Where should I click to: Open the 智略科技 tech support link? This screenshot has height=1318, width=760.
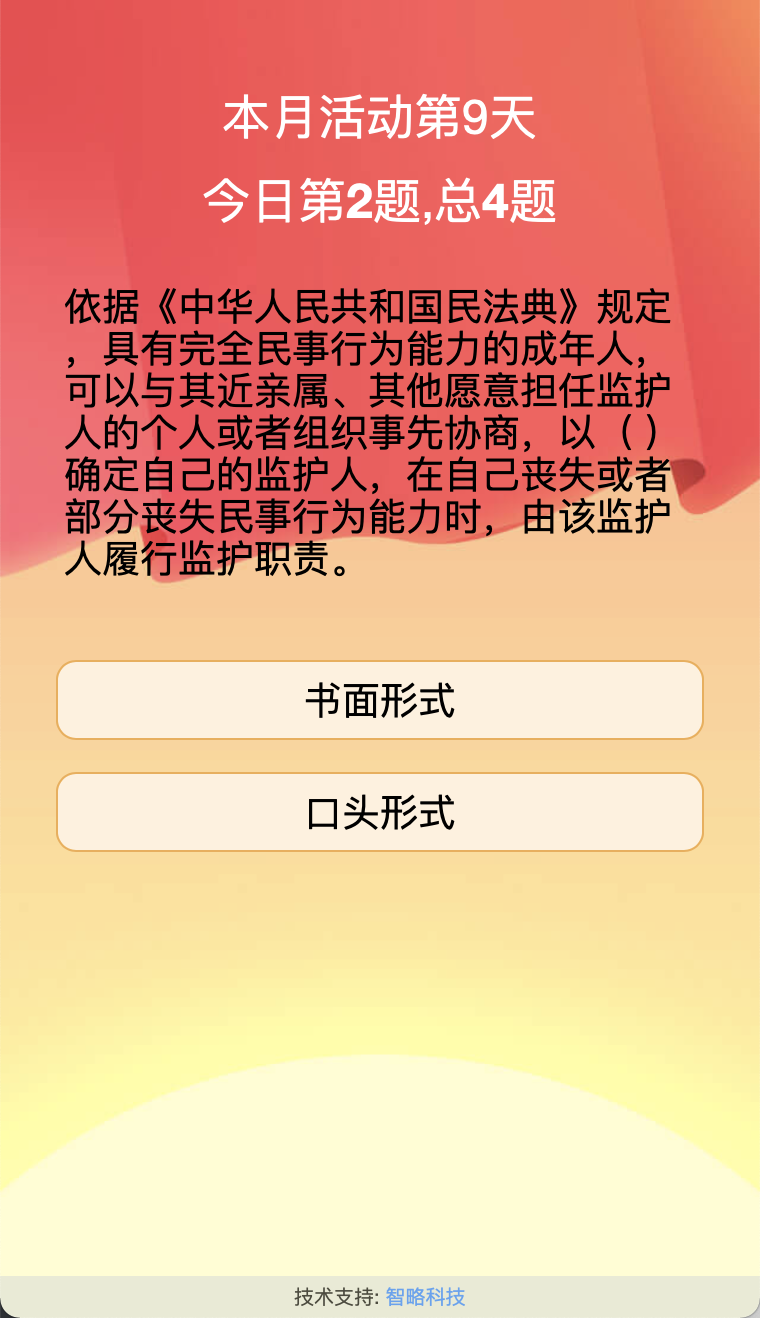click(x=425, y=1297)
